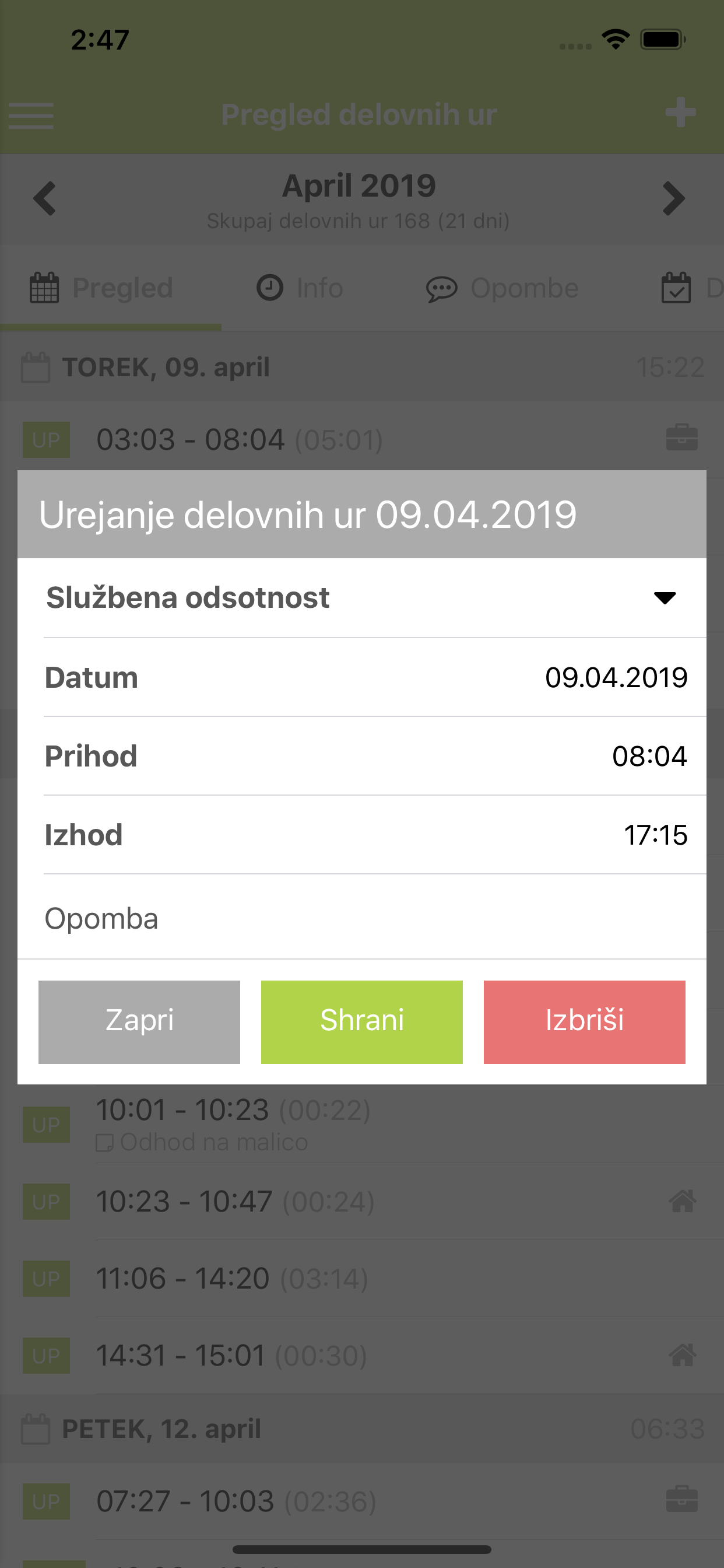The image size is (724, 1568).
Task: Change the Datum value 09.04.2019
Action: coord(616,677)
